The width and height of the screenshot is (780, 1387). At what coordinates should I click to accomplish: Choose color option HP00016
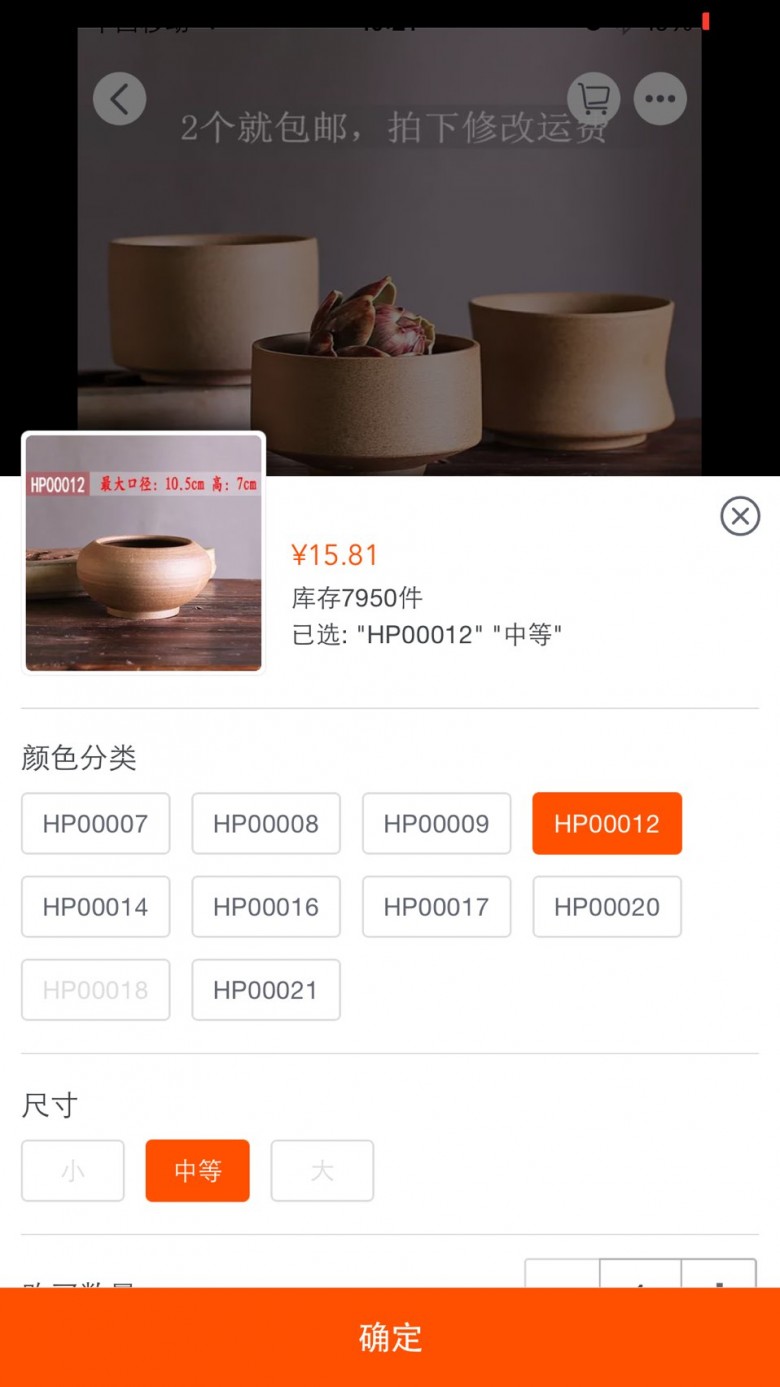(266, 907)
